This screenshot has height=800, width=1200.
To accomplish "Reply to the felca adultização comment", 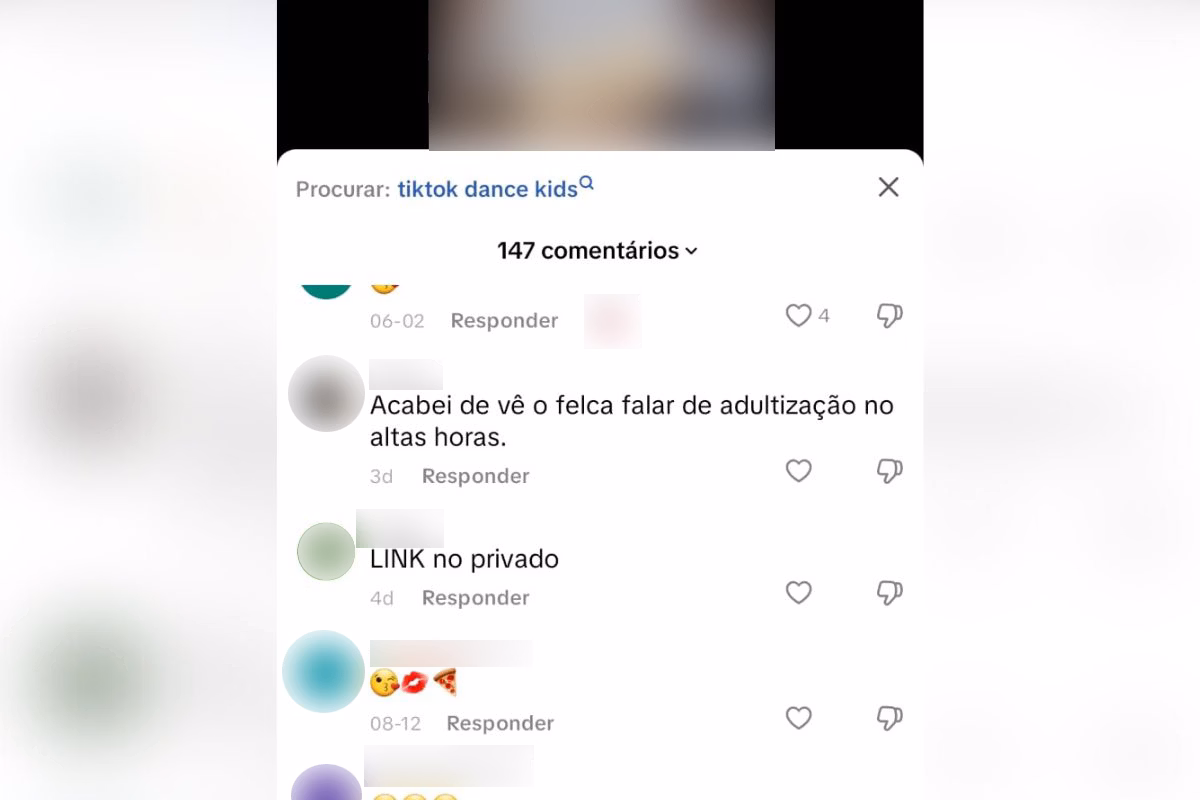I will pyautogui.click(x=475, y=476).
